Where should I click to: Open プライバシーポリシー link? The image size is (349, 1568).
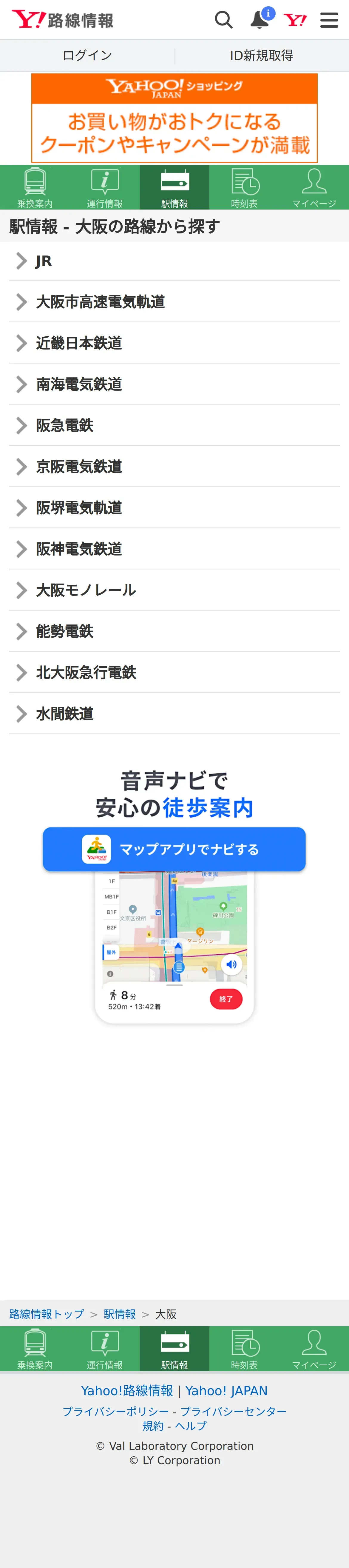coord(115,1411)
